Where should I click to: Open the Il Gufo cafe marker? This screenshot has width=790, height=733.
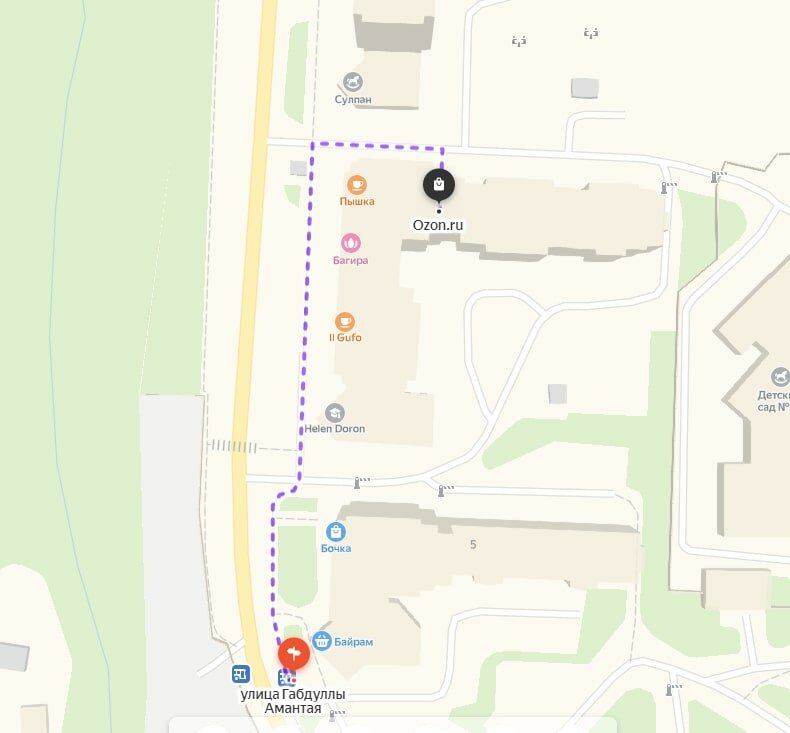pyautogui.click(x=345, y=322)
